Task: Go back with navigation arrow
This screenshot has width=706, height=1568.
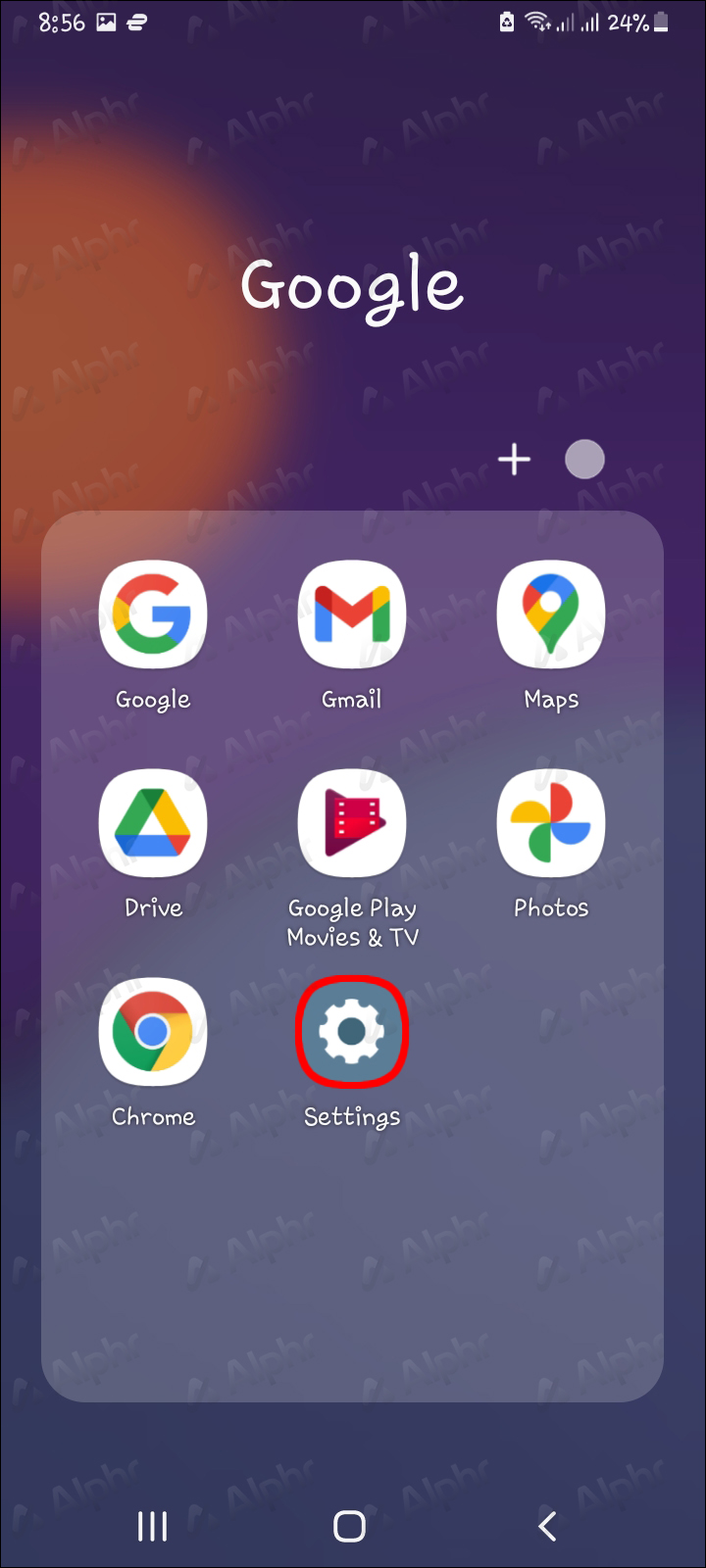Action: 548,1526
